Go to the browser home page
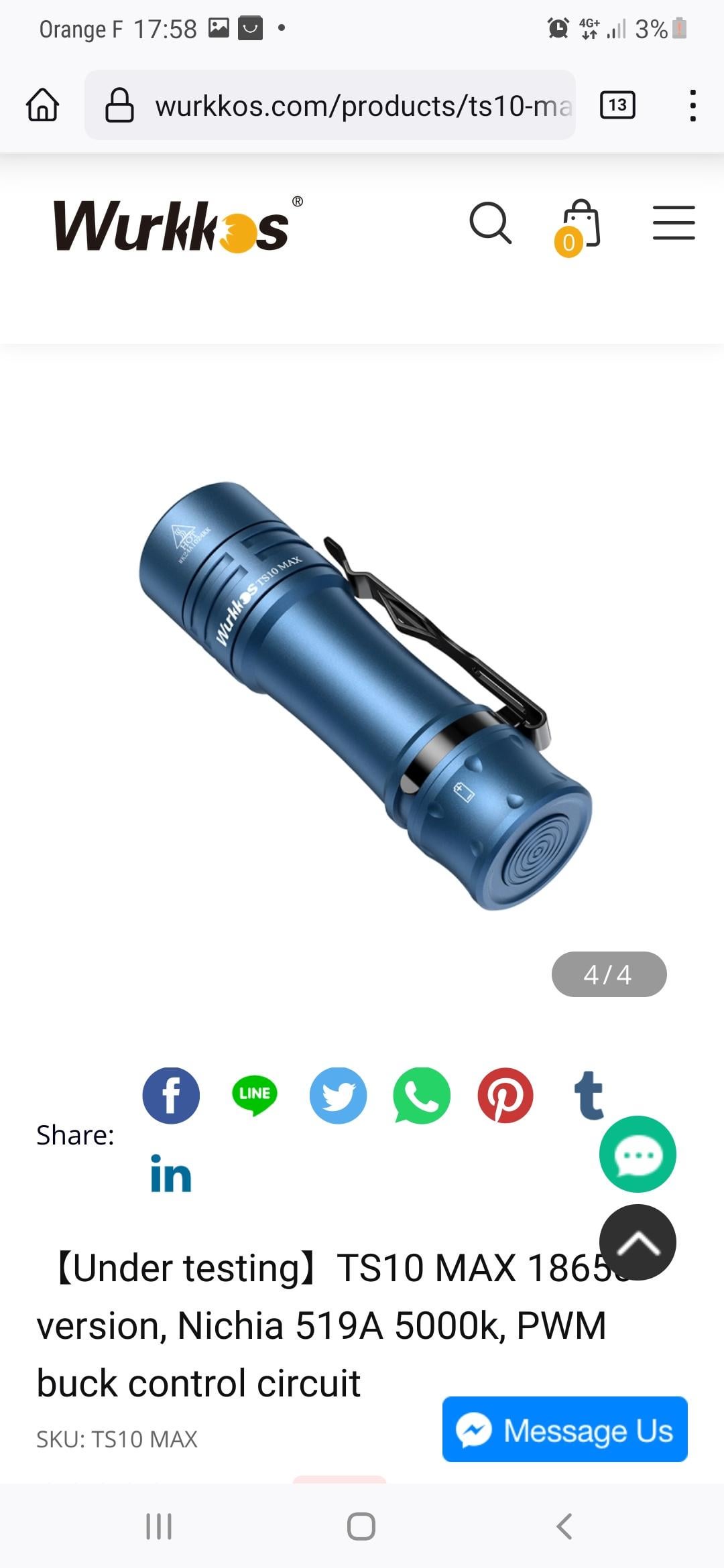 [x=43, y=105]
